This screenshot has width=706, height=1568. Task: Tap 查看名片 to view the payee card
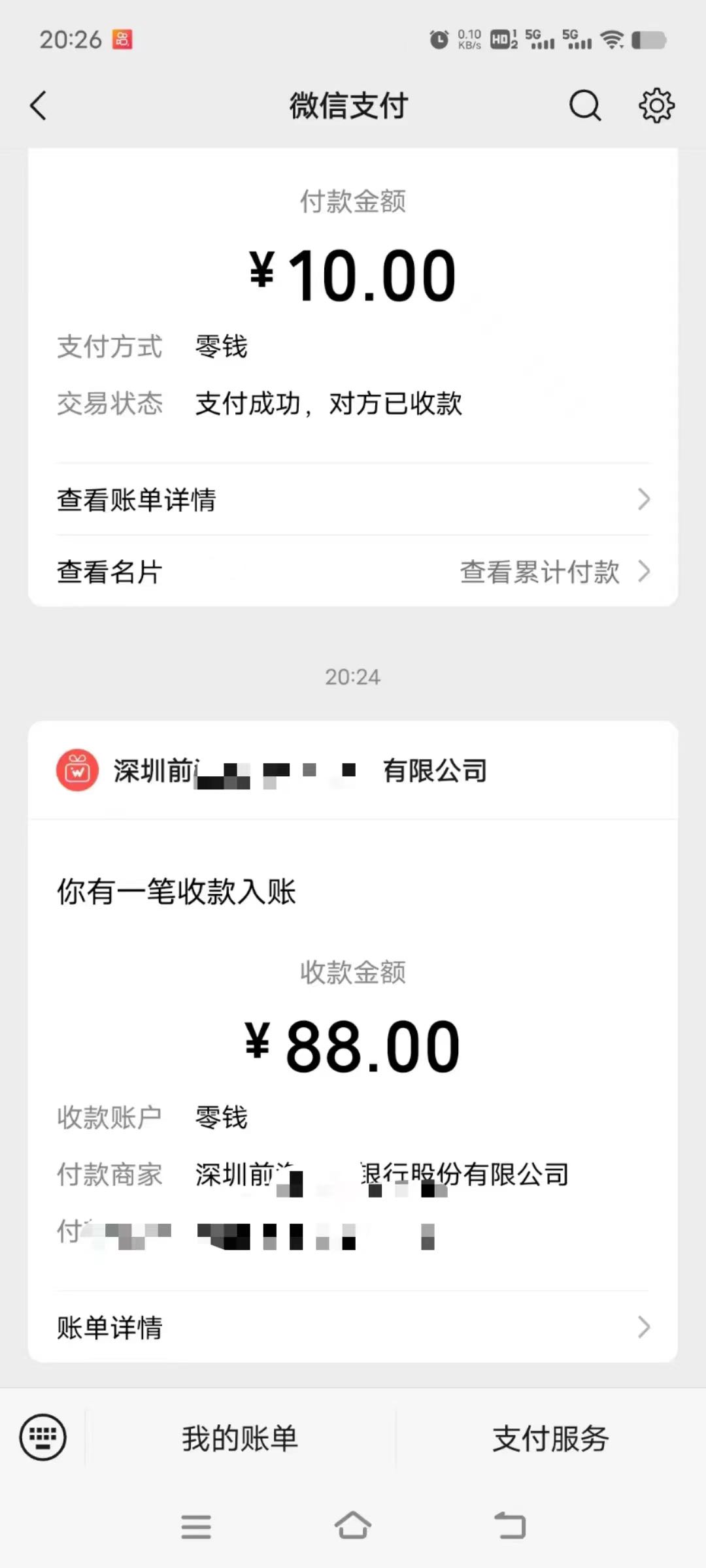(110, 572)
